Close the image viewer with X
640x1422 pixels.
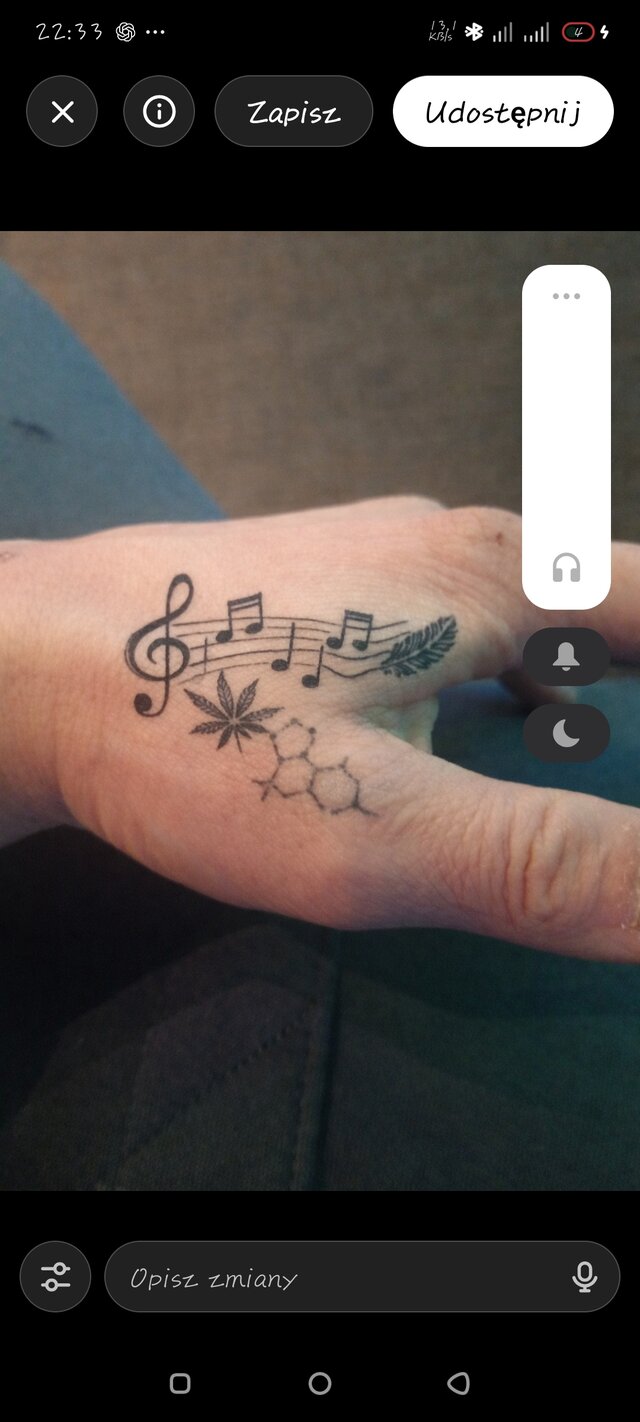(62, 112)
